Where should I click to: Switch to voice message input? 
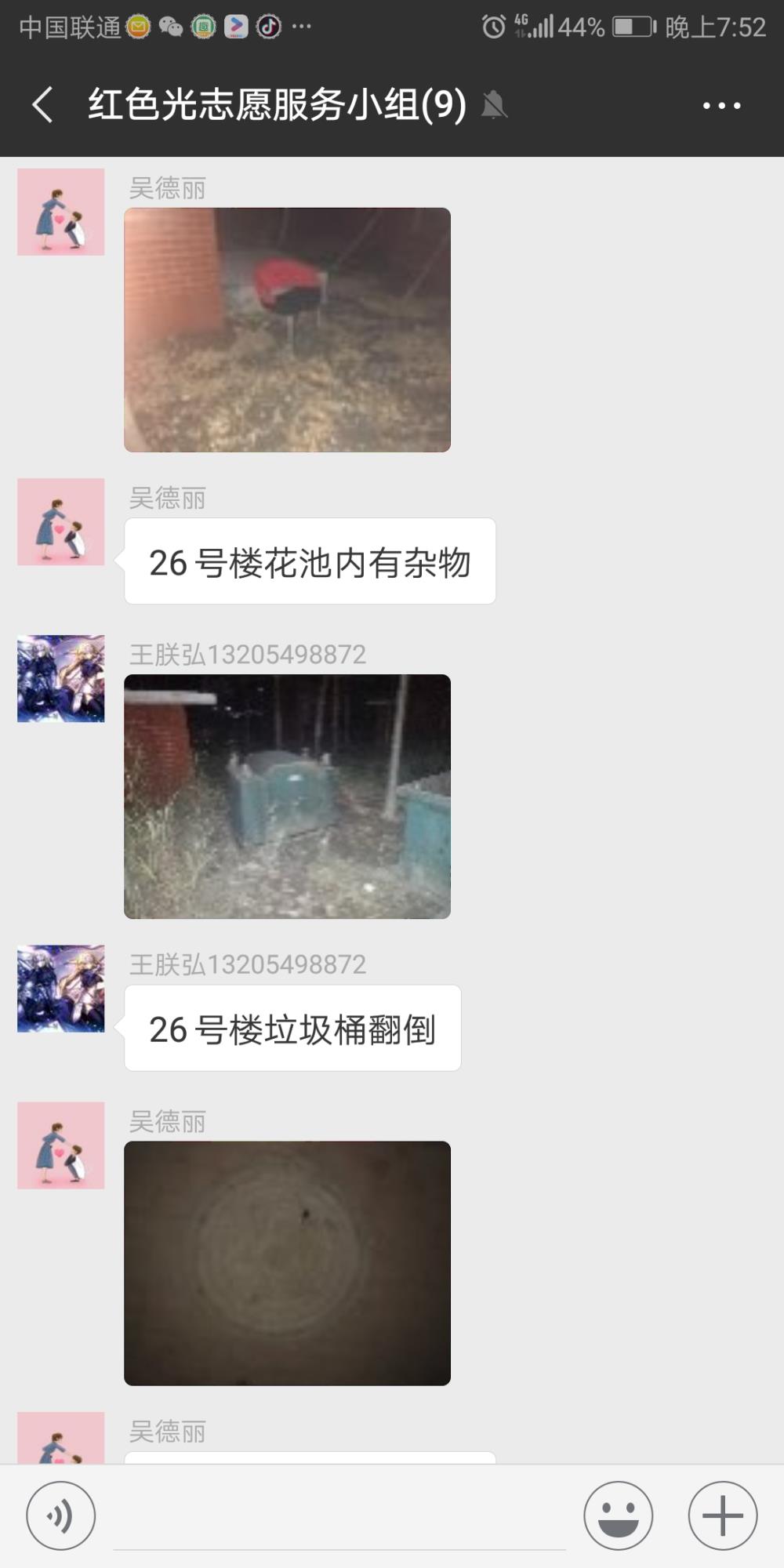[61, 1515]
